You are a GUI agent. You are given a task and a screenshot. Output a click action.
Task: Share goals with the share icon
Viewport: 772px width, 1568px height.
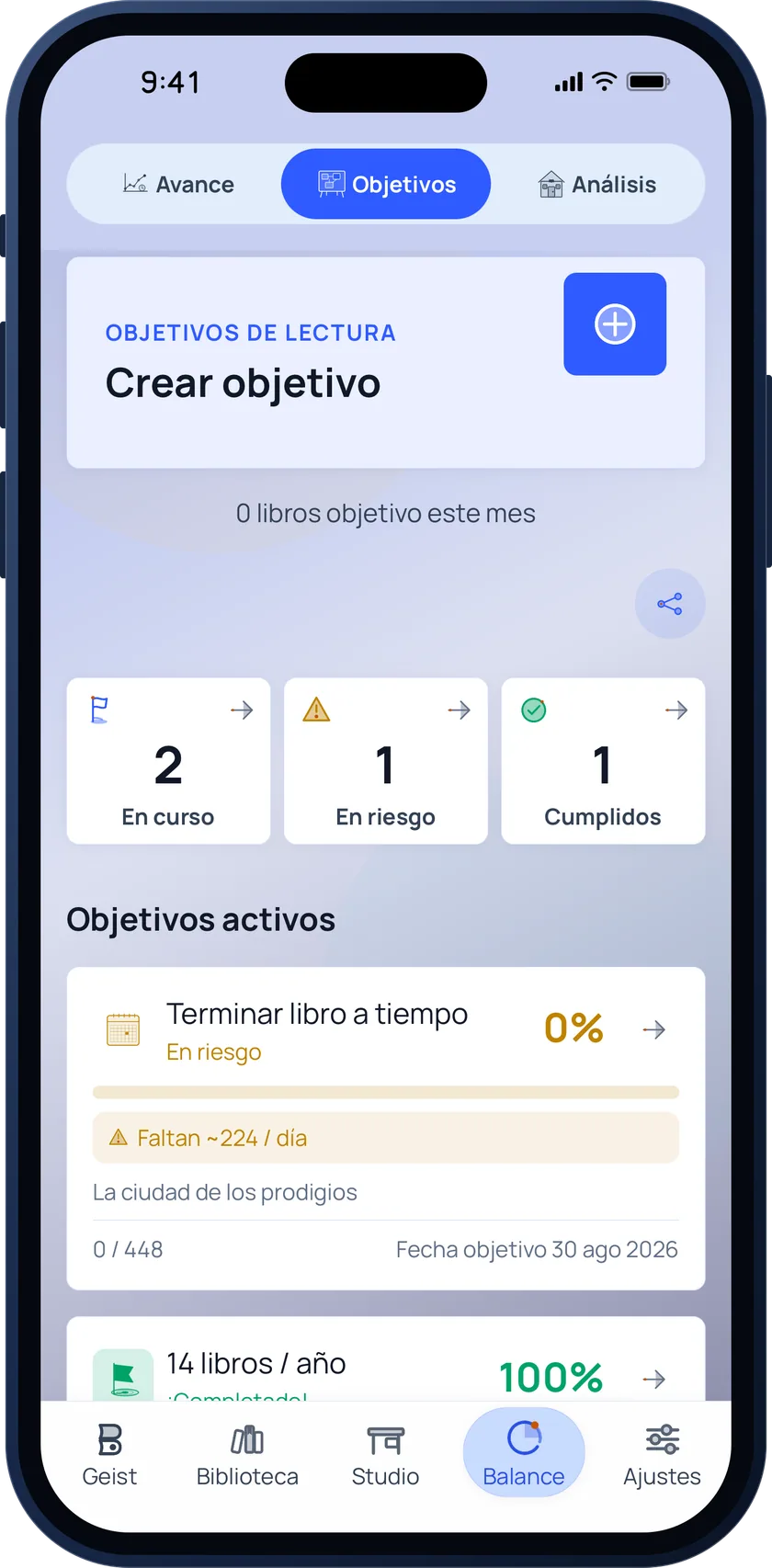(670, 604)
